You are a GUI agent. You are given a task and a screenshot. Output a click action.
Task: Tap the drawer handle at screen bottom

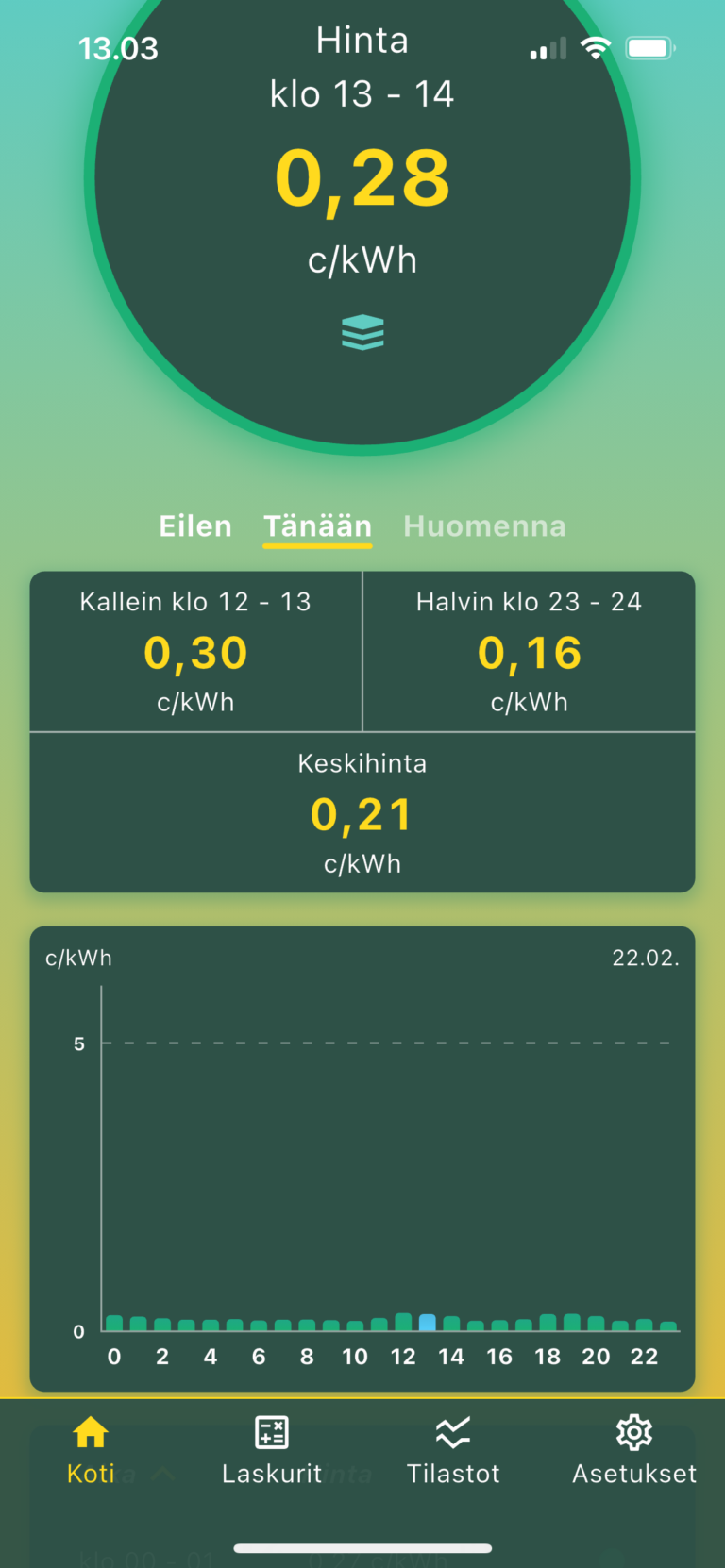coord(362,1547)
